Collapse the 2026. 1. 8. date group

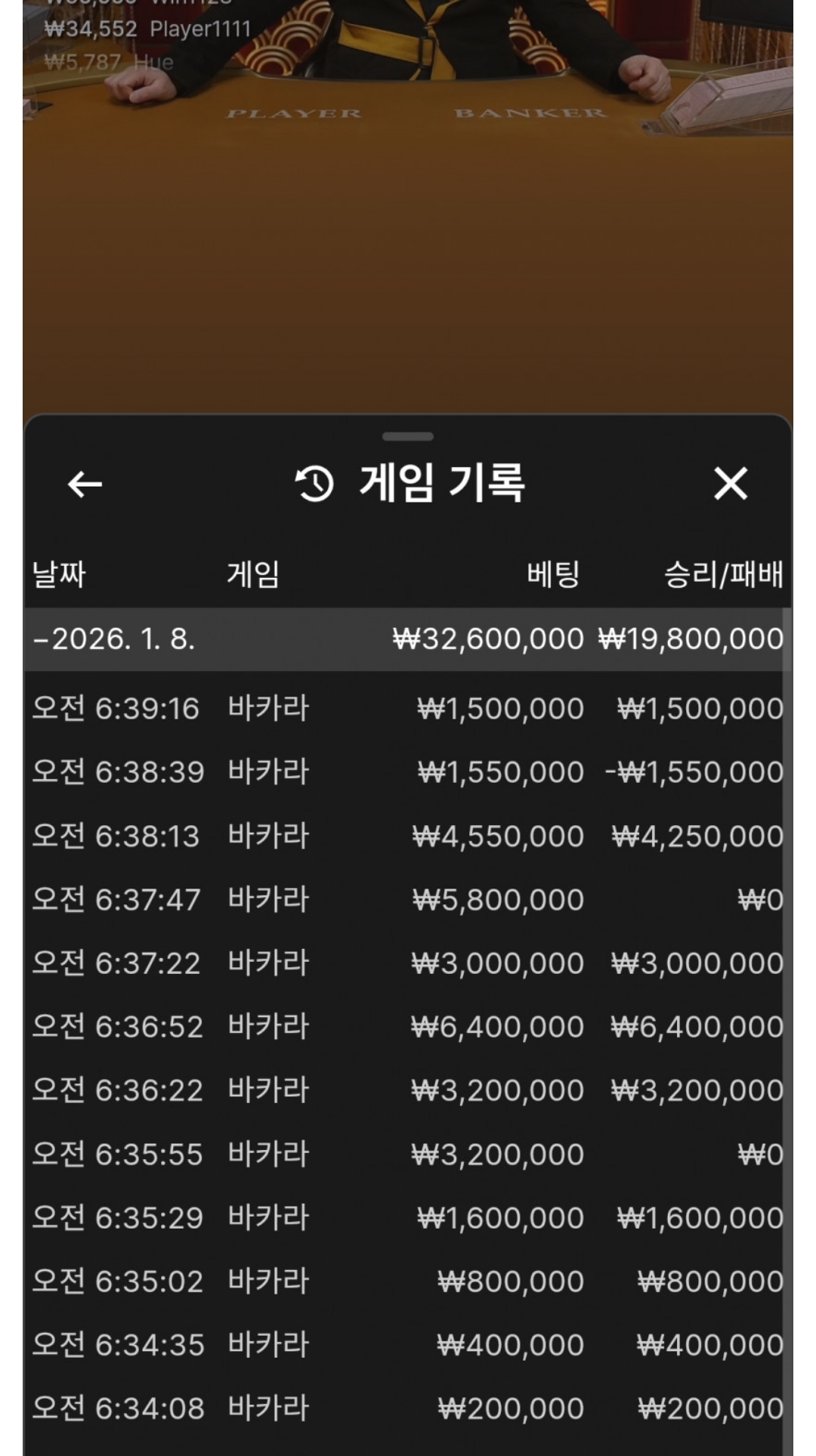(x=113, y=639)
